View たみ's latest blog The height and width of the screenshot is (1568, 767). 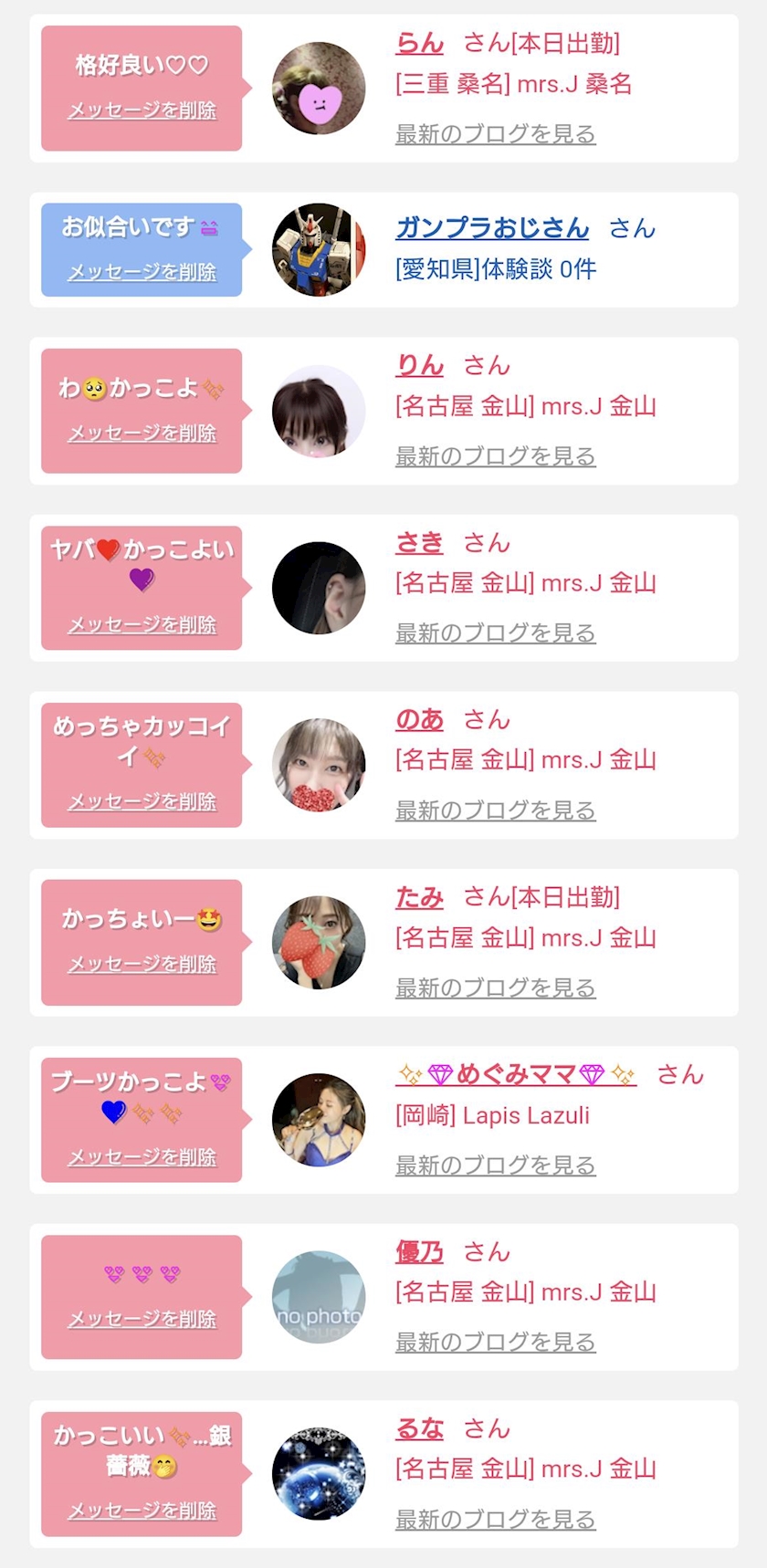pyautogui.click(x=495, y=988)
